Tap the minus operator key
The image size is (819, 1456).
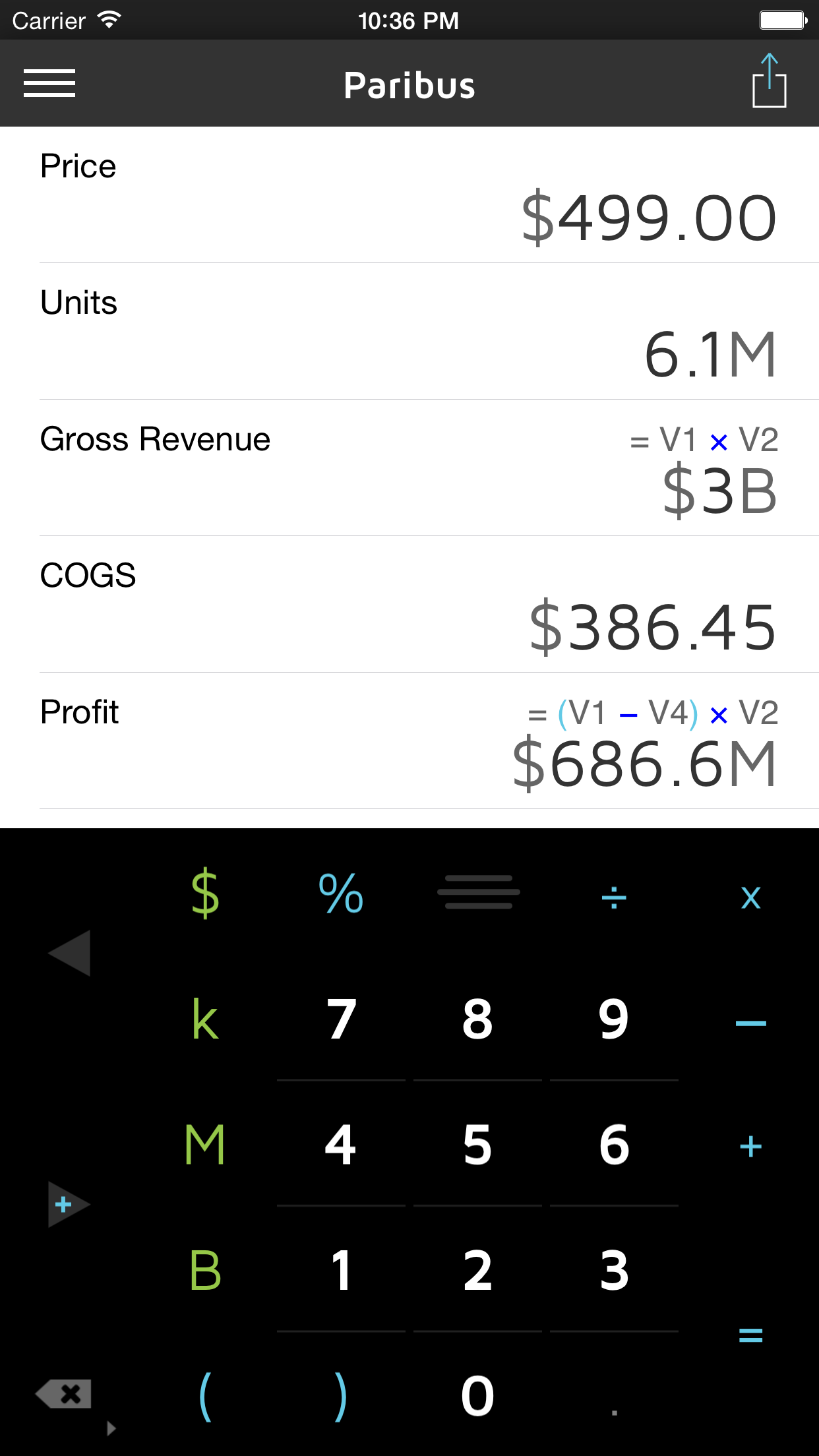pyautogui.click(x=750, y=1023)
